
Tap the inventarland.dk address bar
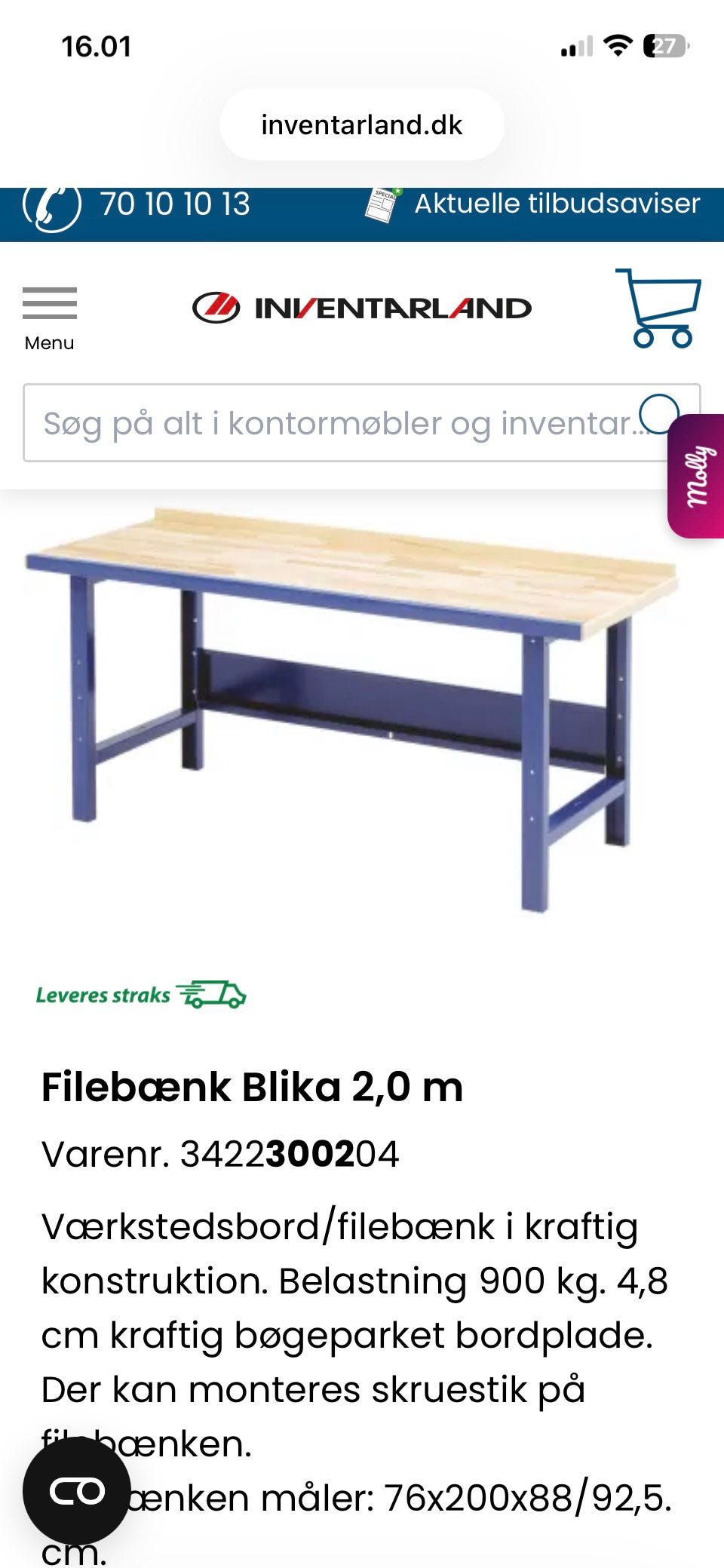[362, 124]
